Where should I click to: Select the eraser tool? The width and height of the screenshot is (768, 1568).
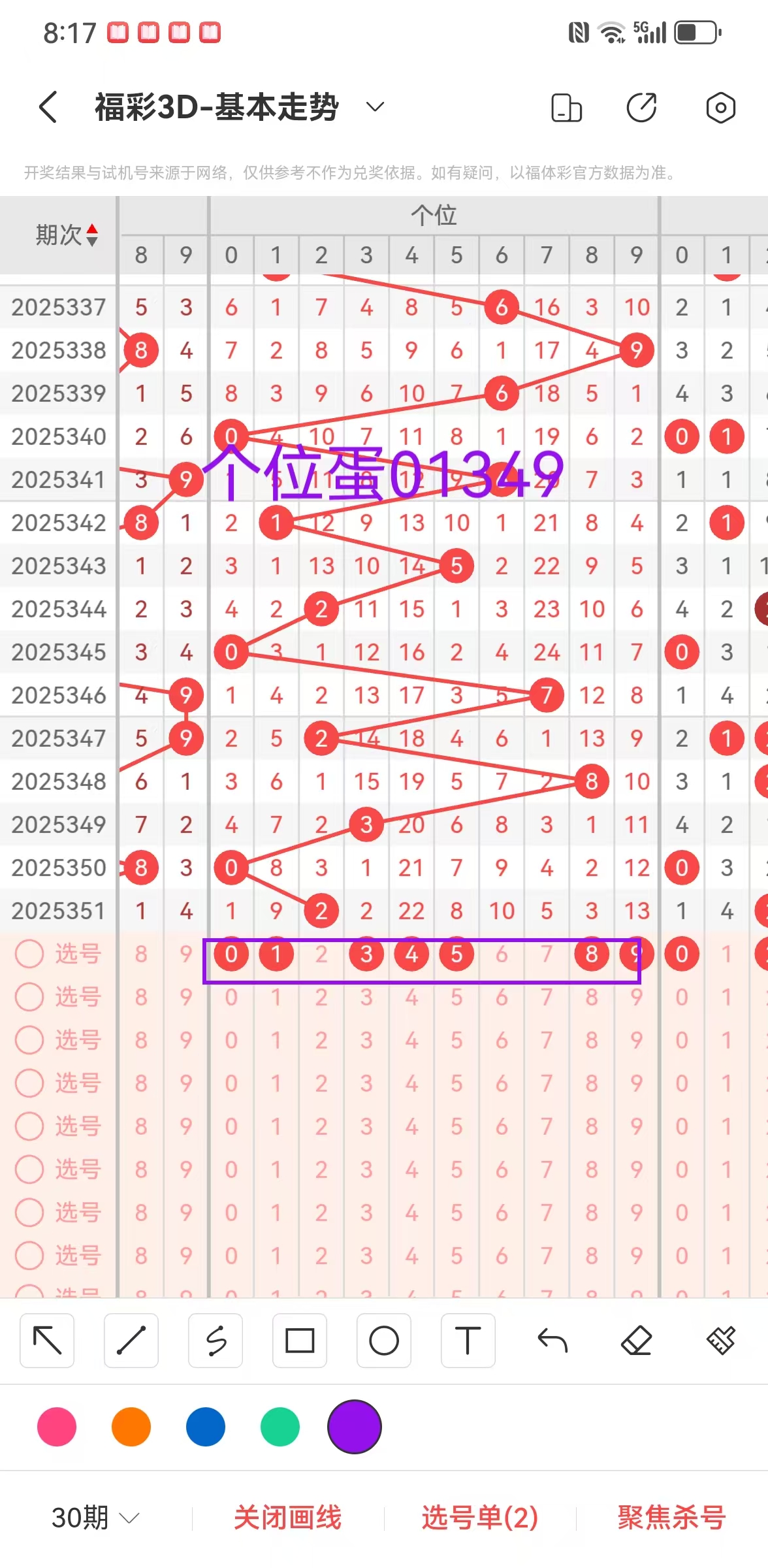tap(637, 1341)
